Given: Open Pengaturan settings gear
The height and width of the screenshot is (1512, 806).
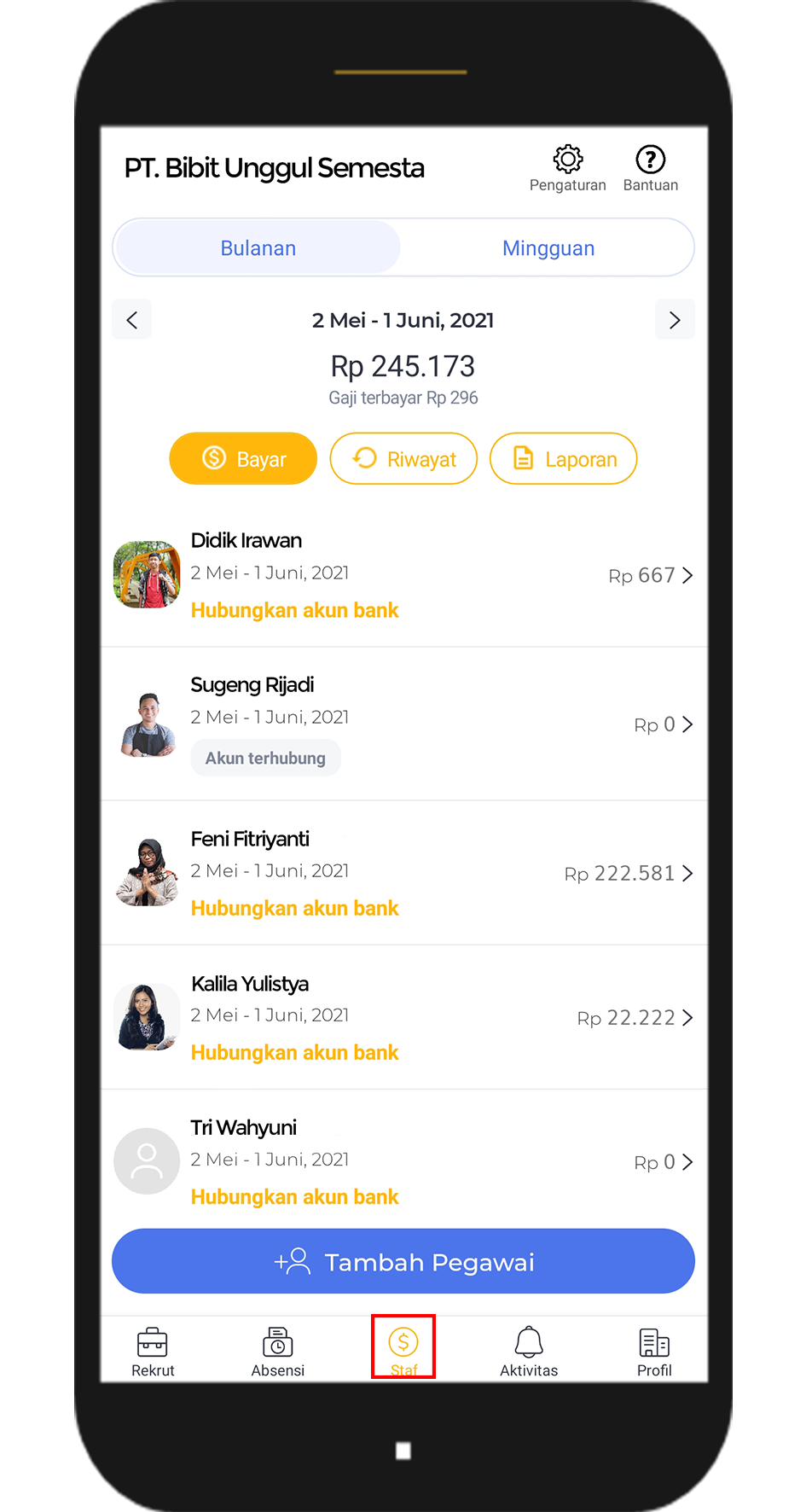Looking at the screenshot, I should pyautogui.click(x=567, y=168).
